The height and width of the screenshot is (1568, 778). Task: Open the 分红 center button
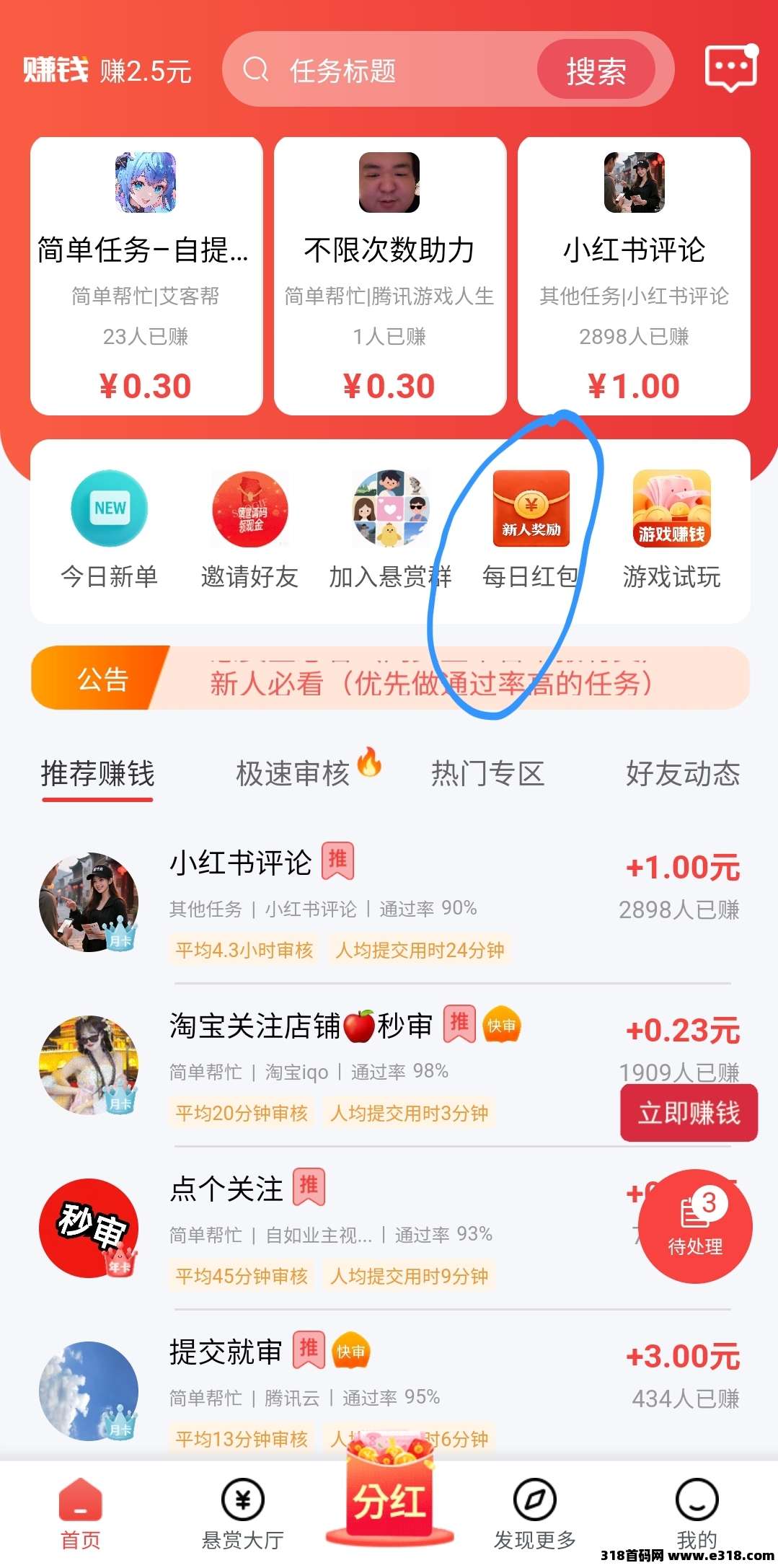389,1500
